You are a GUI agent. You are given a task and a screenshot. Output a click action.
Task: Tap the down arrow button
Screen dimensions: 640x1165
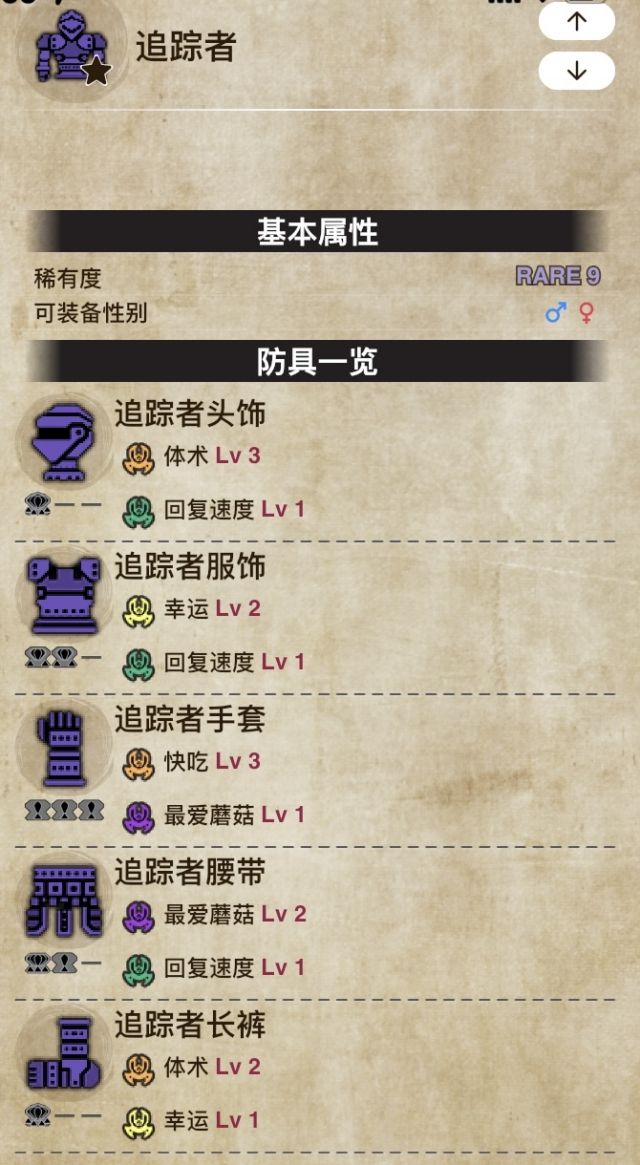click(576, 71)
